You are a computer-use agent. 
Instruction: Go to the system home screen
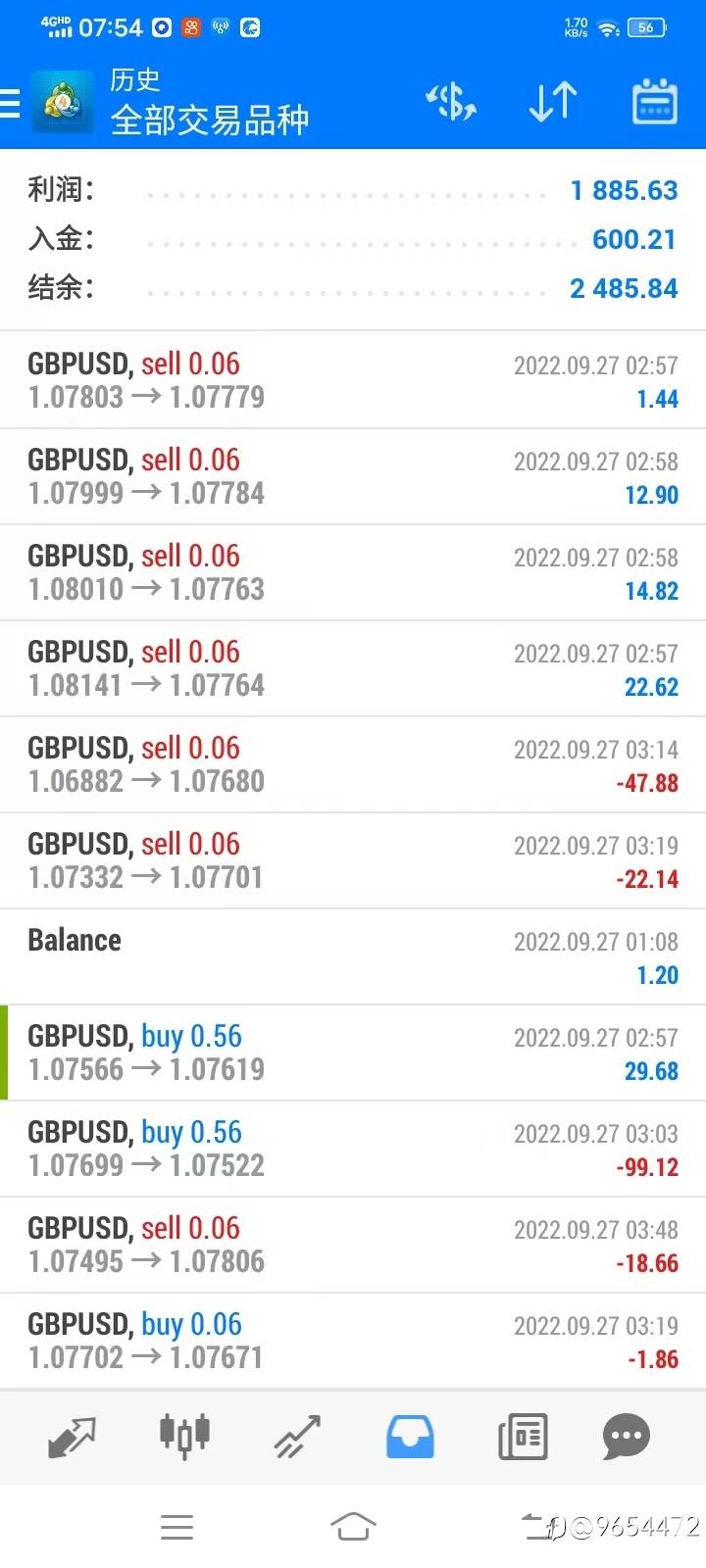click(x=353, y=1526)
